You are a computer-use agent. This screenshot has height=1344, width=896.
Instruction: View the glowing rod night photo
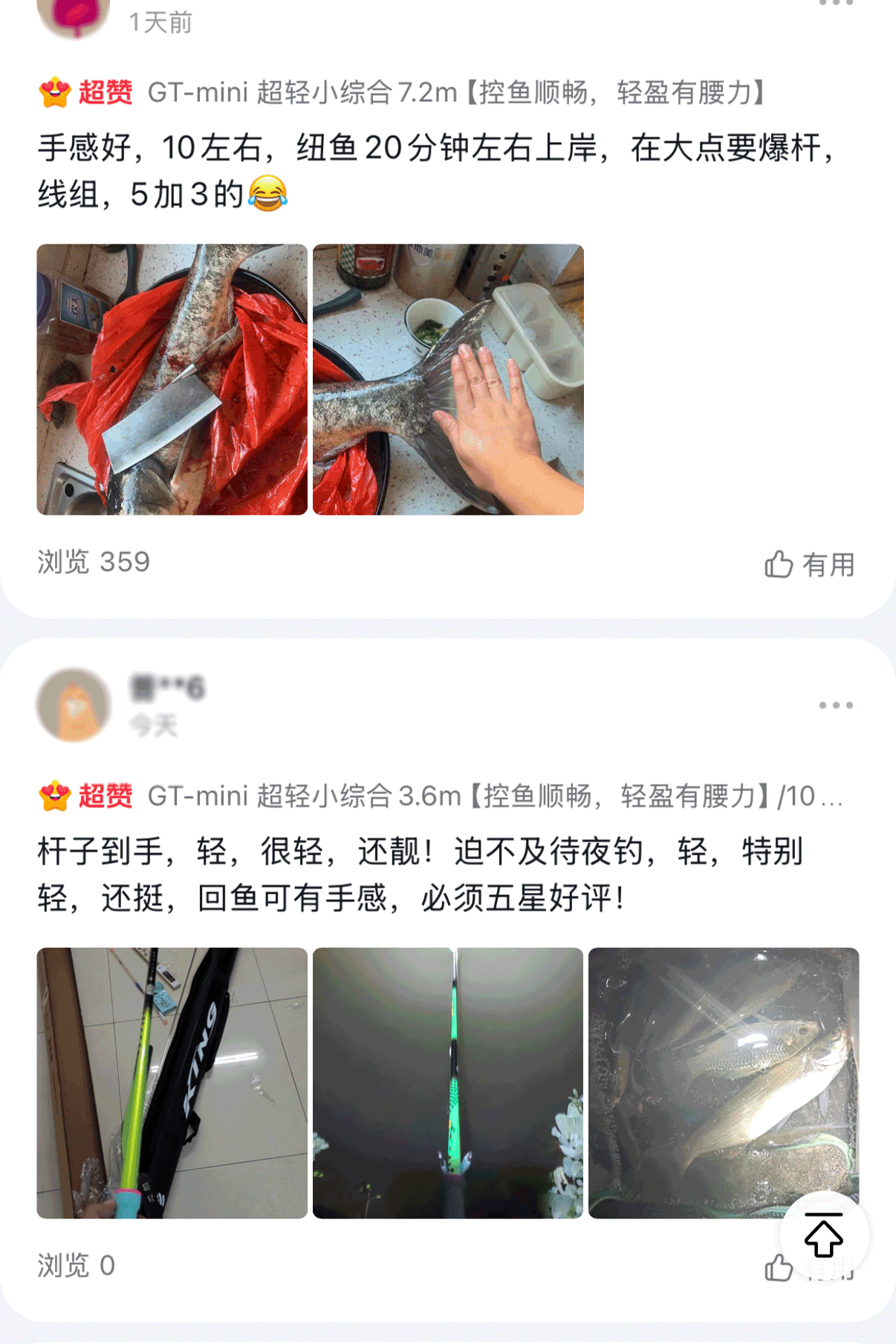[448, 1082]
